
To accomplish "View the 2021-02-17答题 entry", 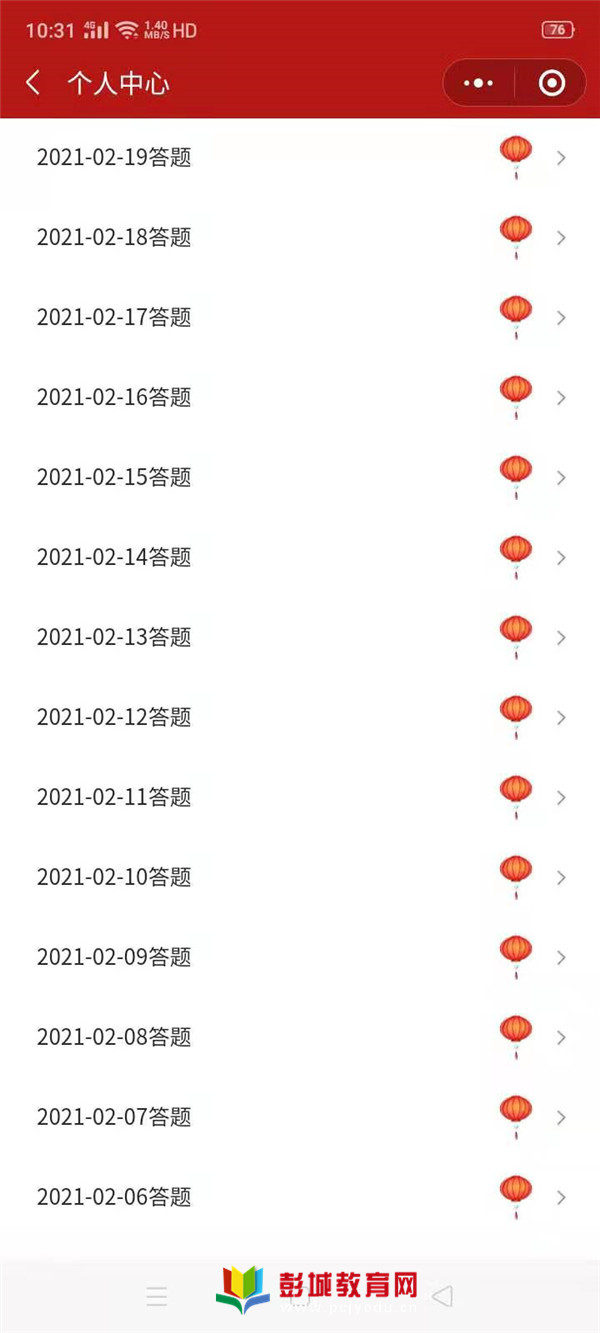I will click(x=300, y=317).
